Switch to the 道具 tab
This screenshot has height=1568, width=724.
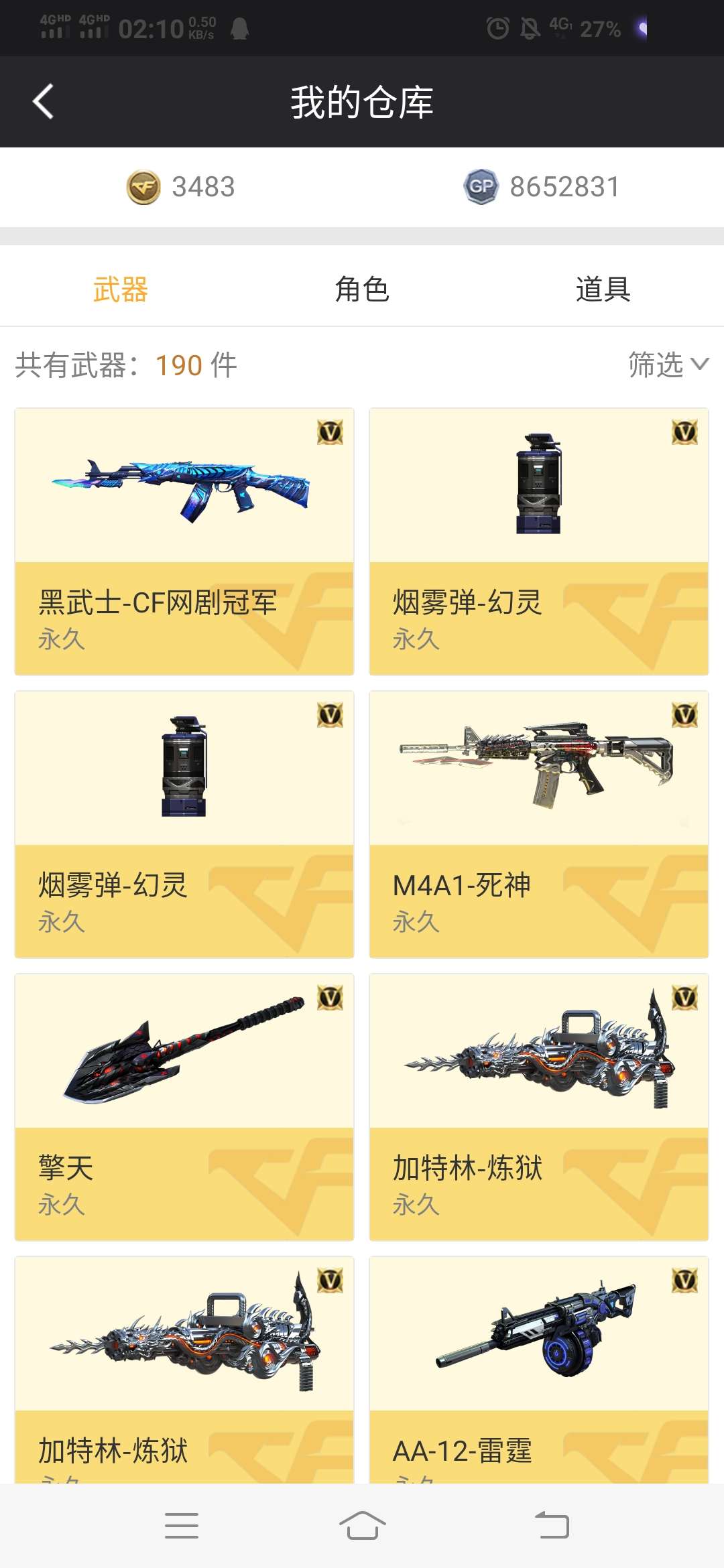tap(603, 289)
